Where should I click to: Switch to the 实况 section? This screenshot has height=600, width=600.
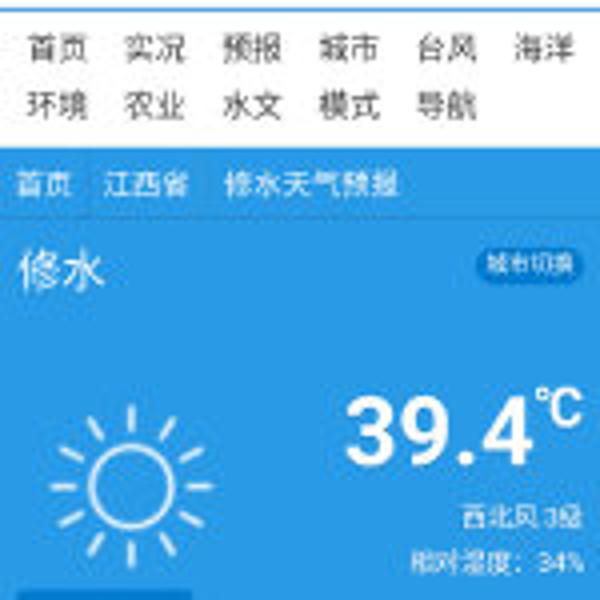154,48
